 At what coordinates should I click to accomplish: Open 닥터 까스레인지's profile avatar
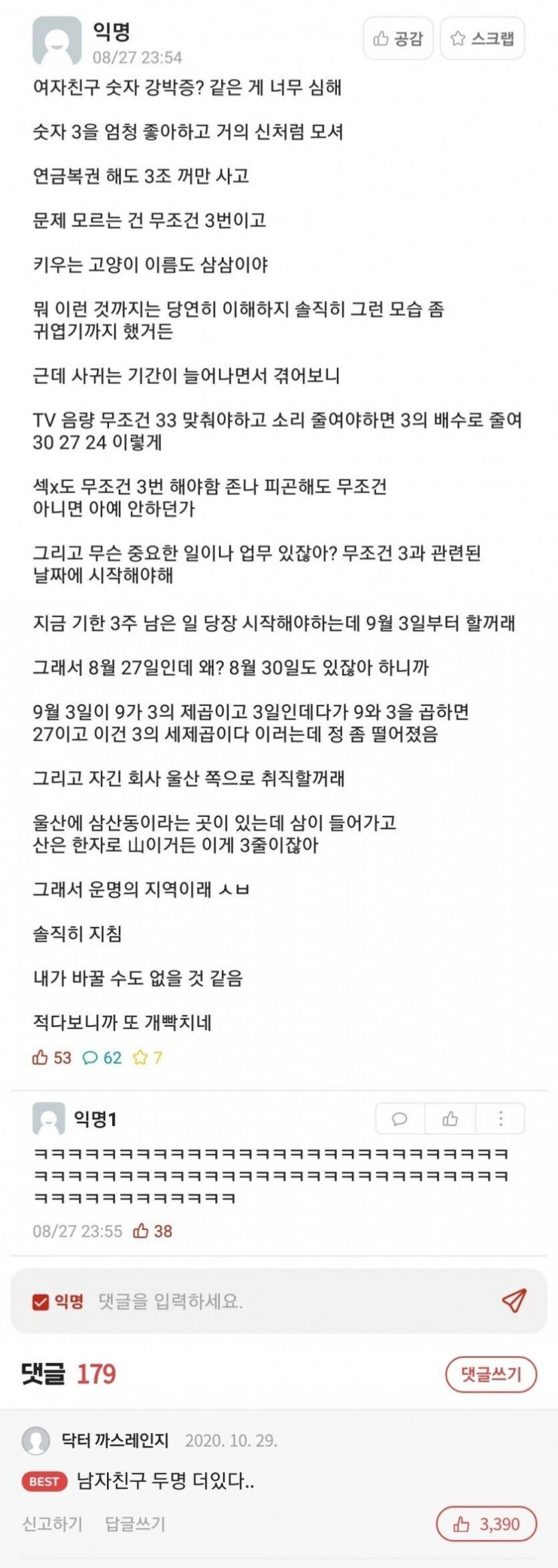36,1440
